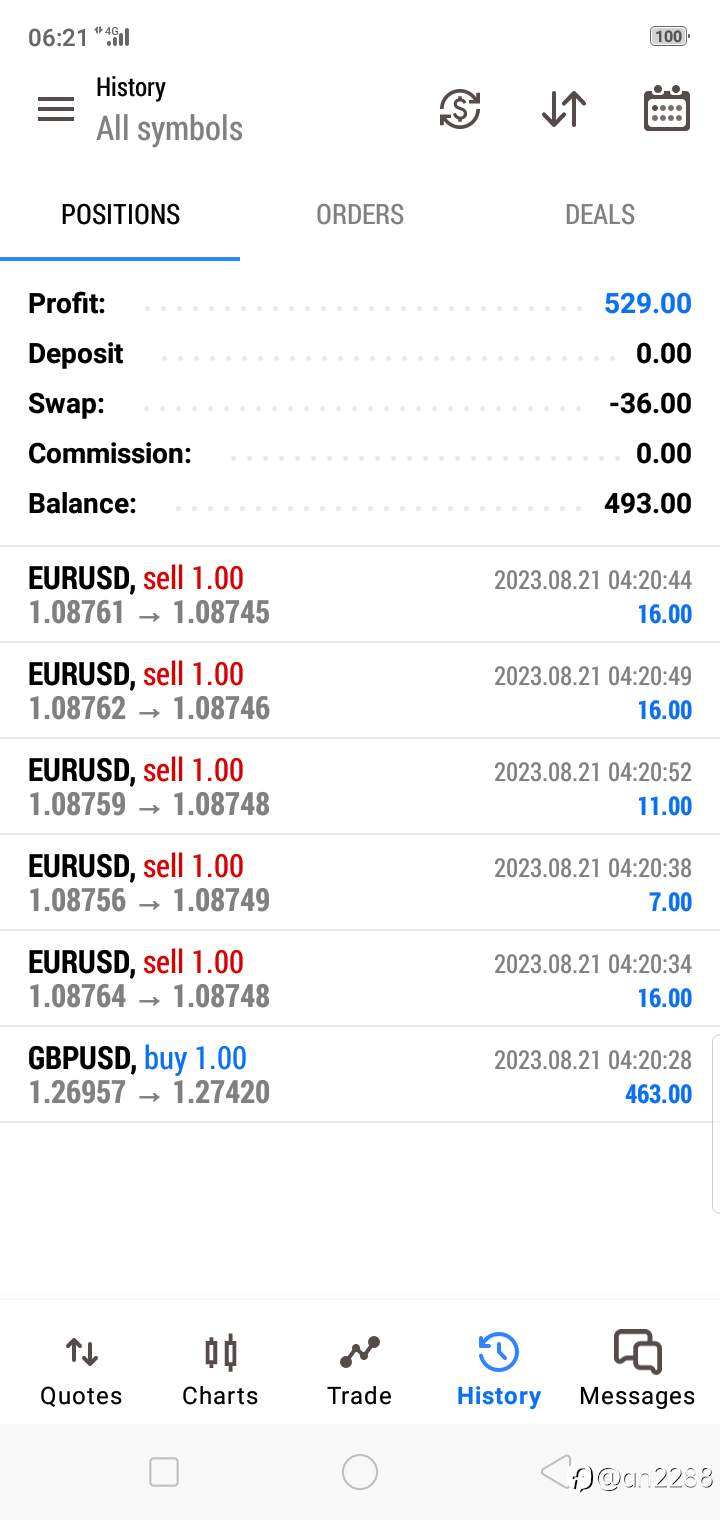
Task: Open the GBPUSD buy 463.00 position
Action: (x=360, y=1075)
